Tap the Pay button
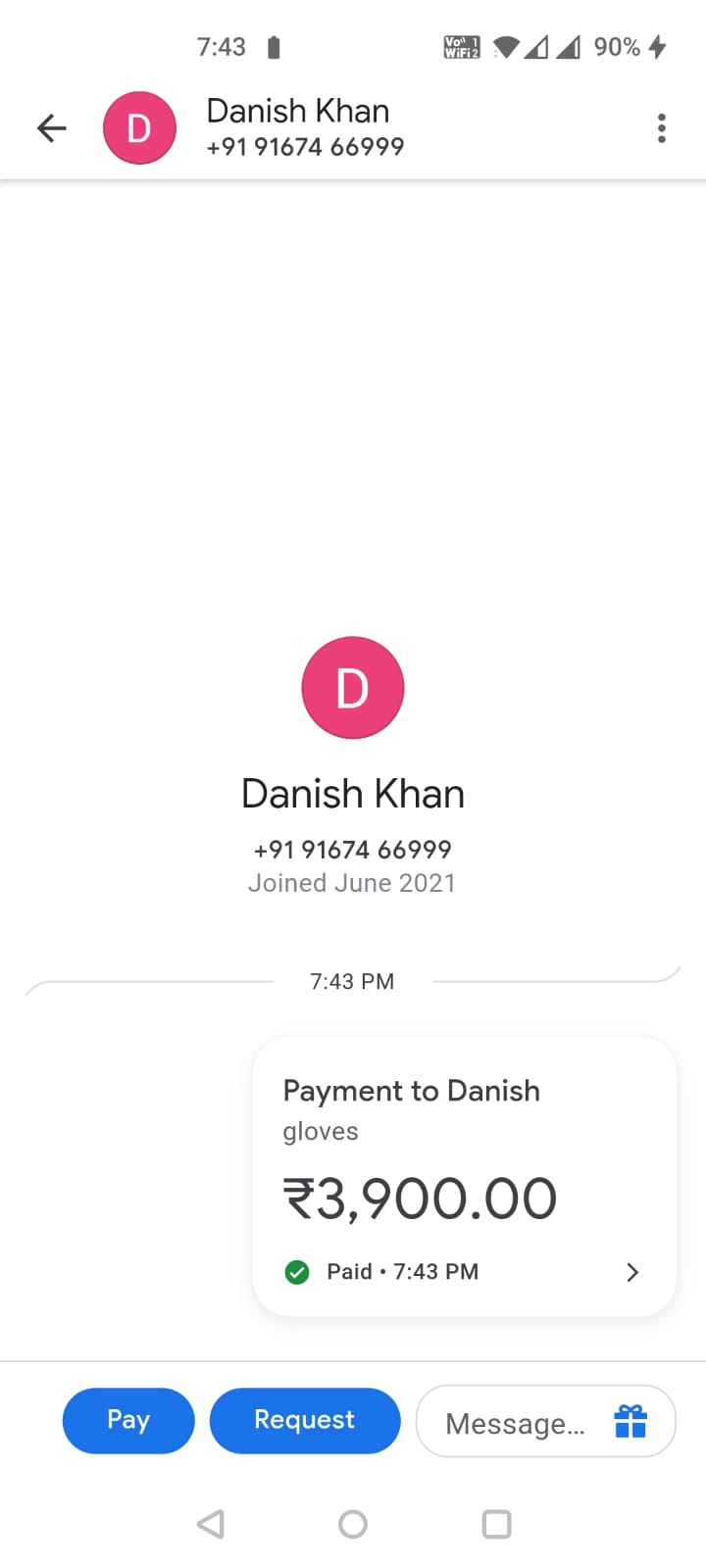The height and width of the screenshot is (1568, 706). [128, 1420]
